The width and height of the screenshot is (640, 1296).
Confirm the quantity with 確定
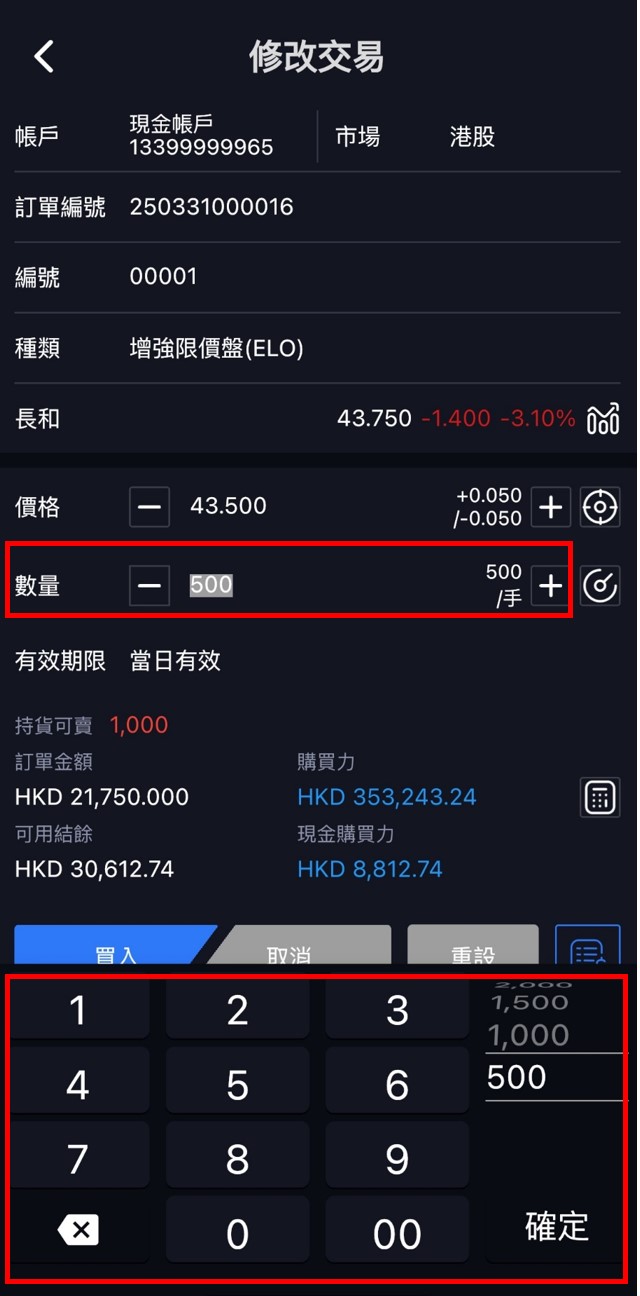(x=557, y=1227)
